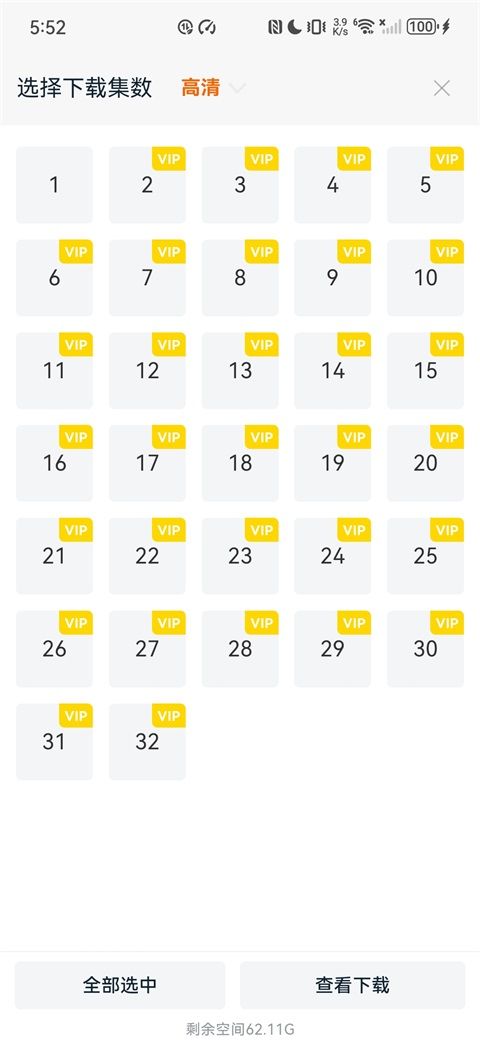Pick episode 22
The width and height of the screenshot is (480, 1040).
147,556
